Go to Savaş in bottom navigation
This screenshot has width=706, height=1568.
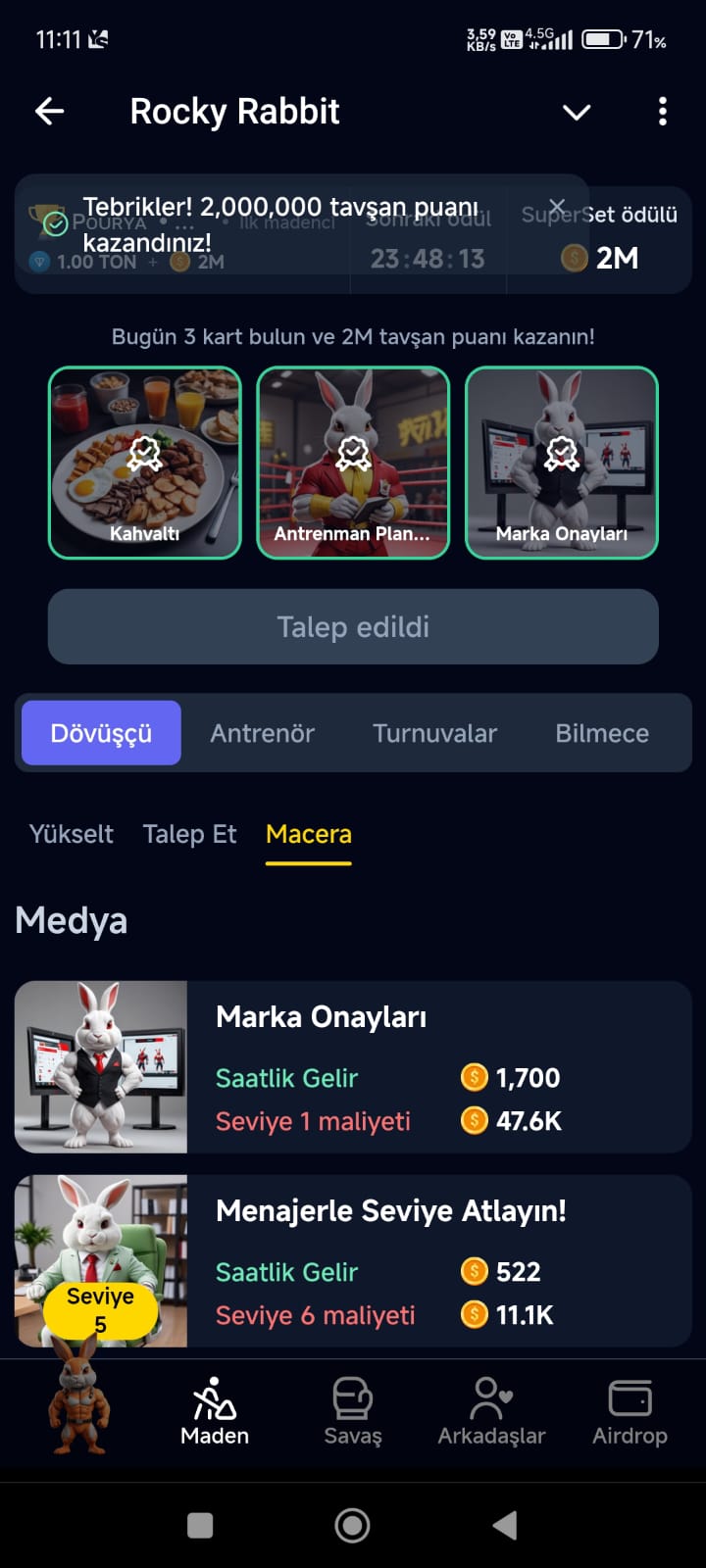coord(353,1411)
